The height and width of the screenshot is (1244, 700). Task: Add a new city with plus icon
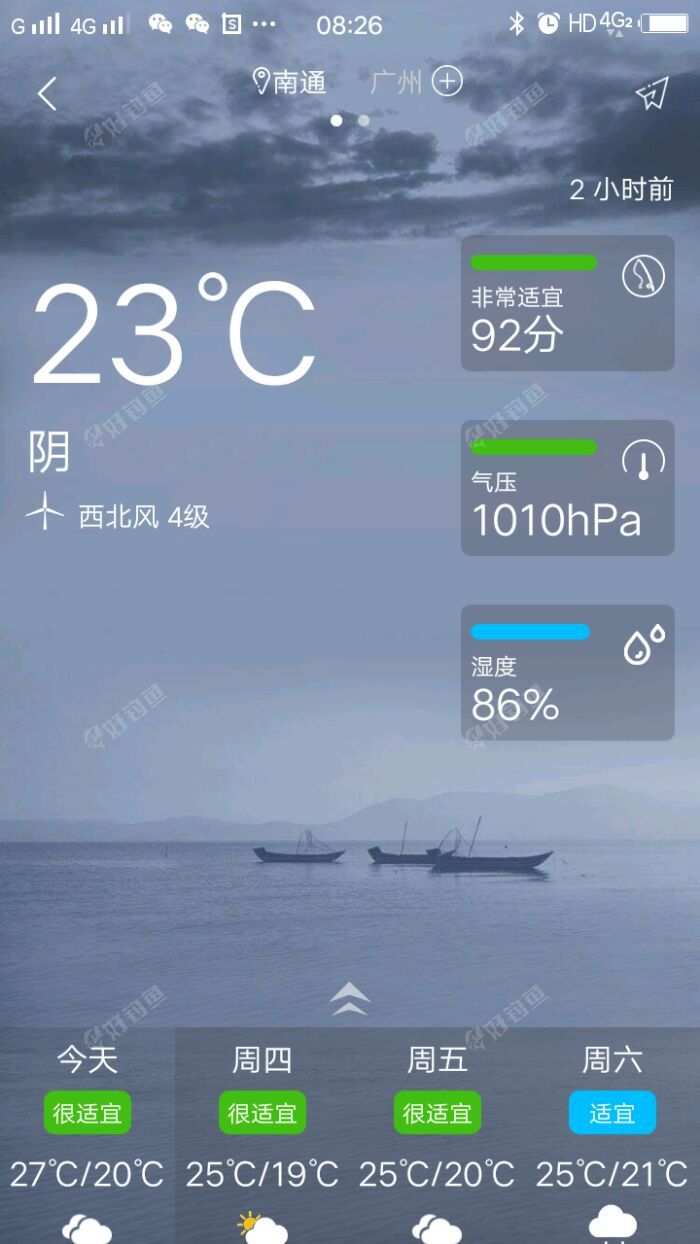pos(447,81)
